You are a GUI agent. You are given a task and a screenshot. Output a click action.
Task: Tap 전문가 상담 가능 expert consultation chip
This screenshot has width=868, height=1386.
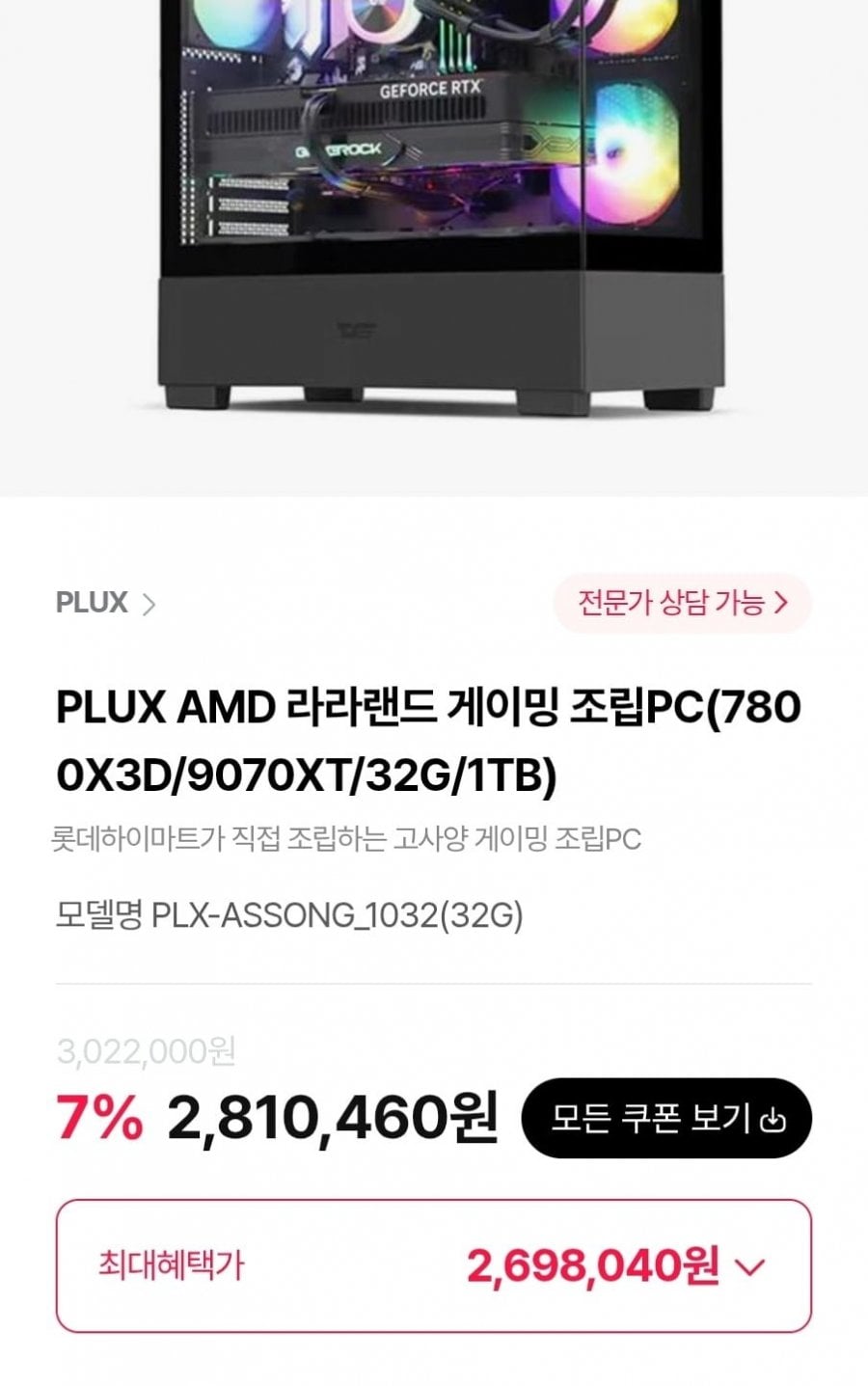point(682,603)
